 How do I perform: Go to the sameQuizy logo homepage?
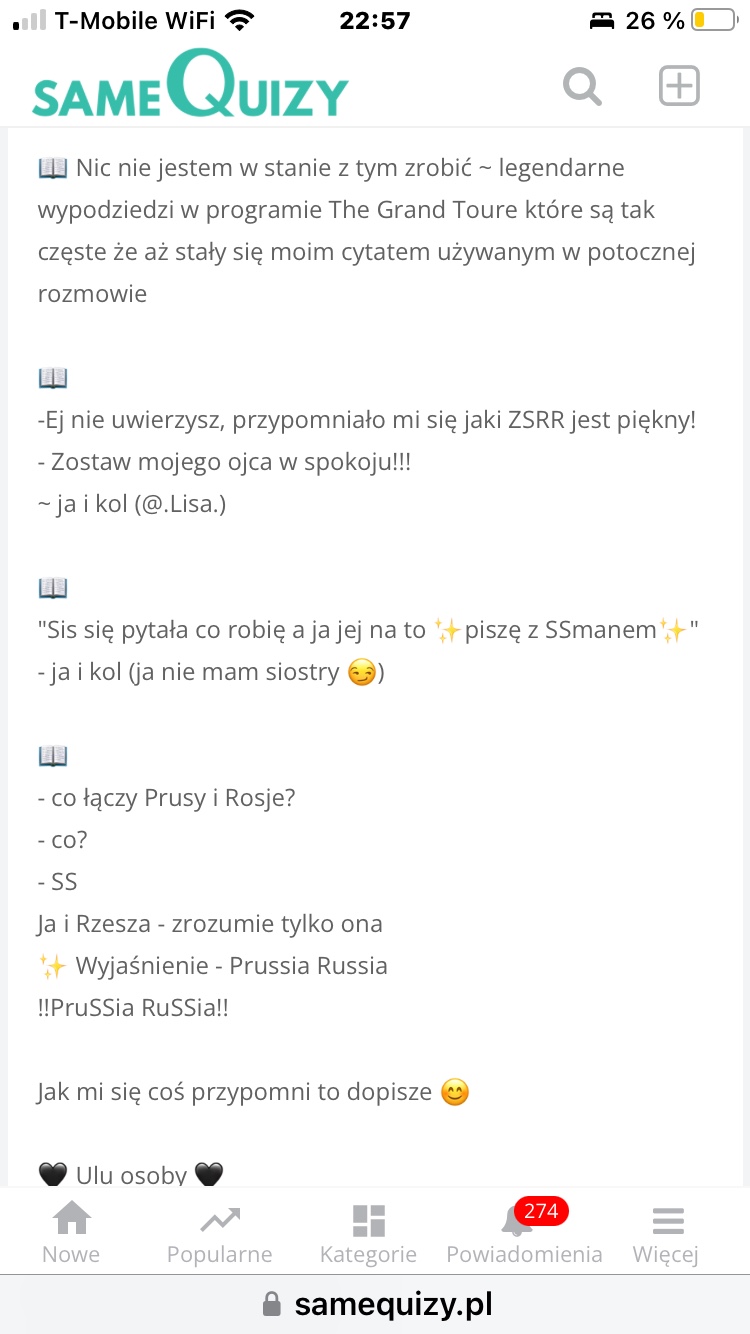point(190,85)
